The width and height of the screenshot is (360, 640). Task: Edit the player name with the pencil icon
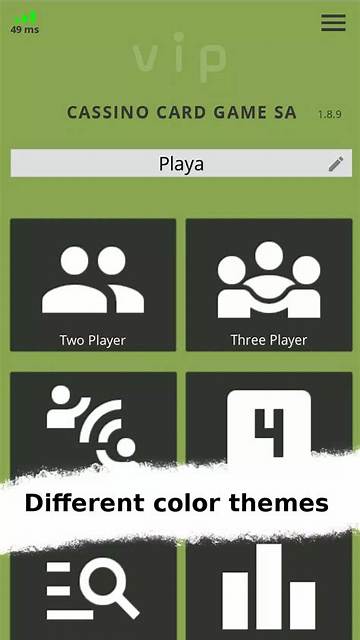[336, 164]
